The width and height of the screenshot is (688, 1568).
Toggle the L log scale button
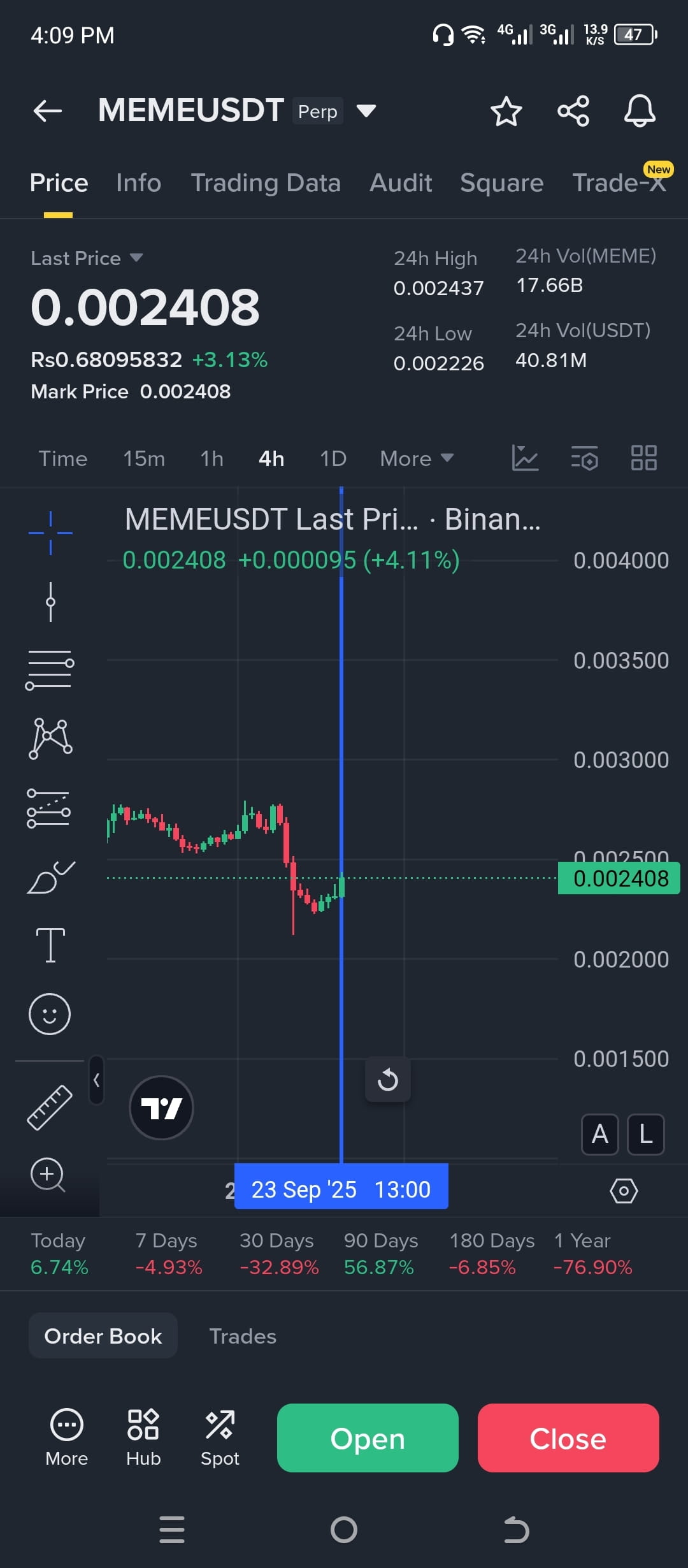[645, 1135]
